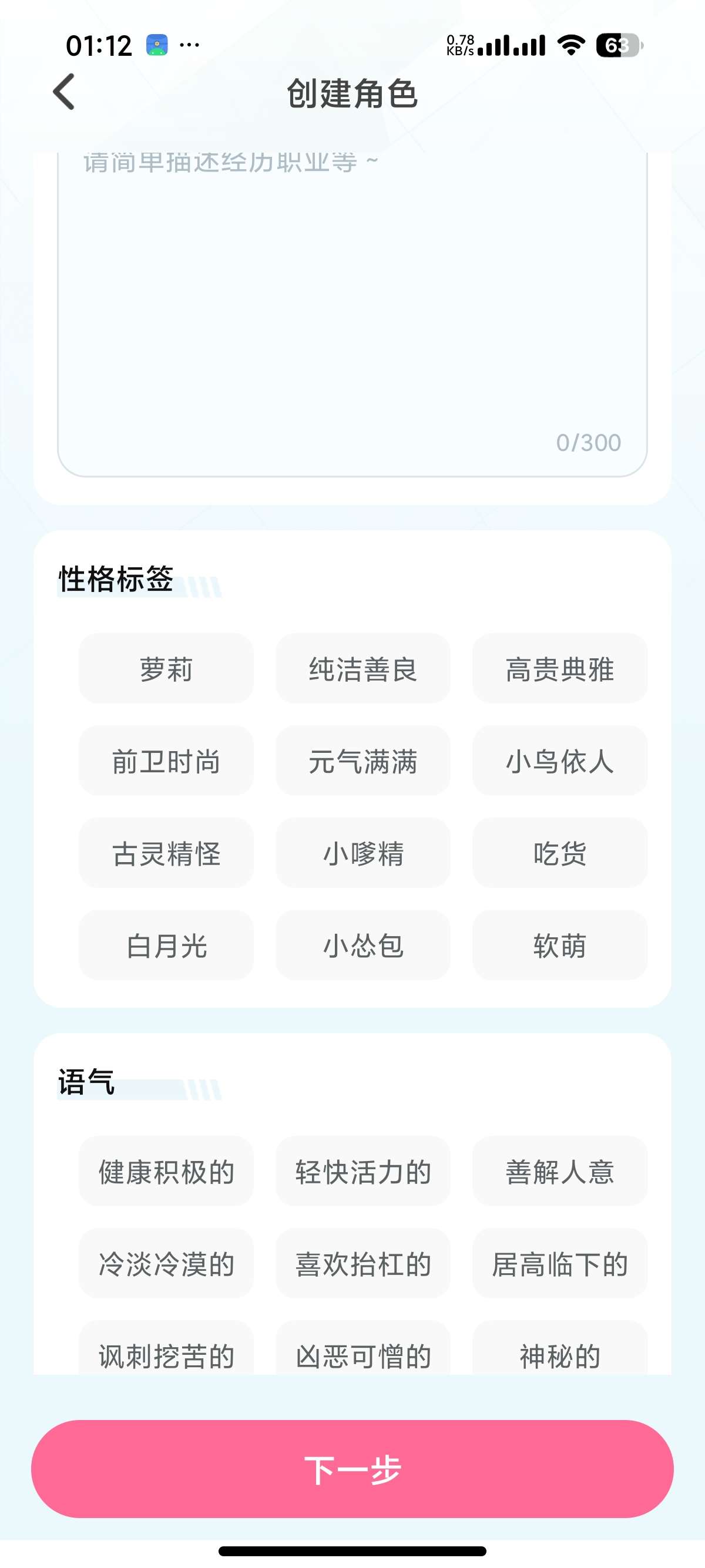Viewport: 705px width, 1568px height.
Task: Enable the 前卫时尚 tag
Action: pyautogui.click(x=166, y=762)
